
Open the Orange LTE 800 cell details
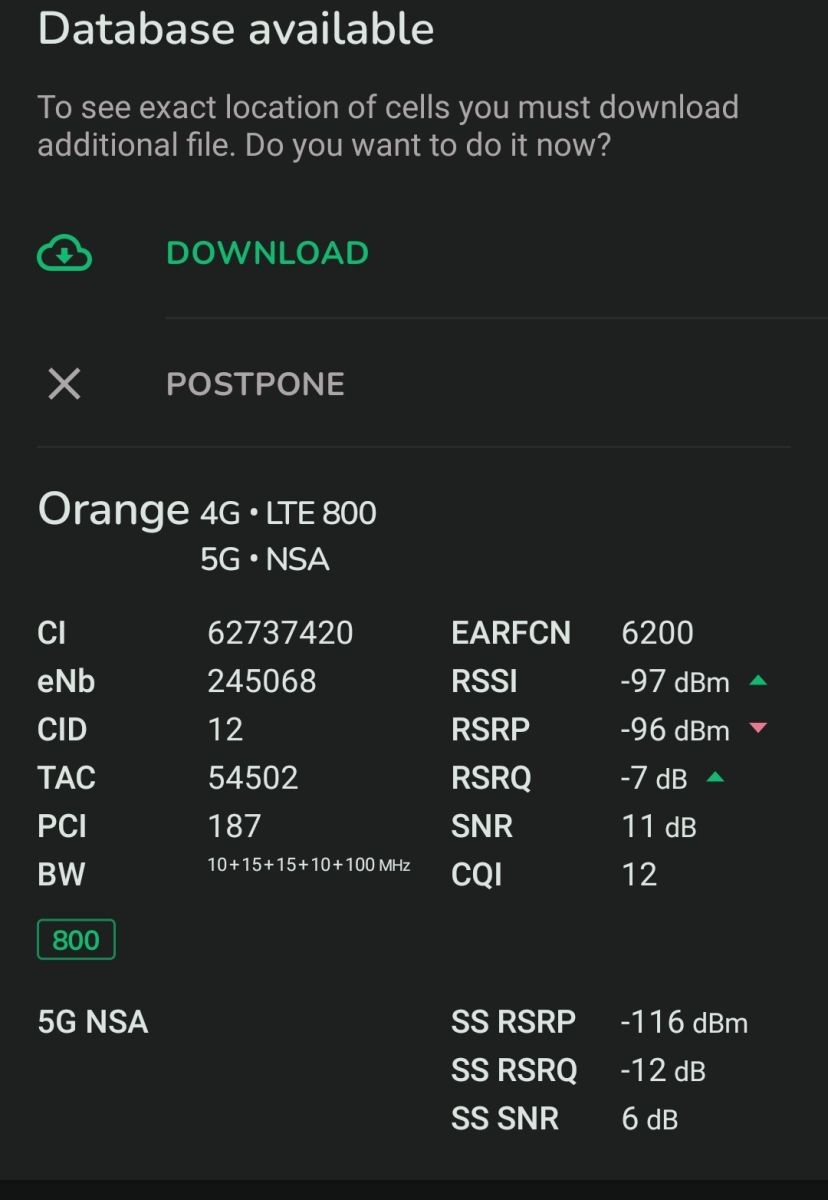(x=207, y=510)
